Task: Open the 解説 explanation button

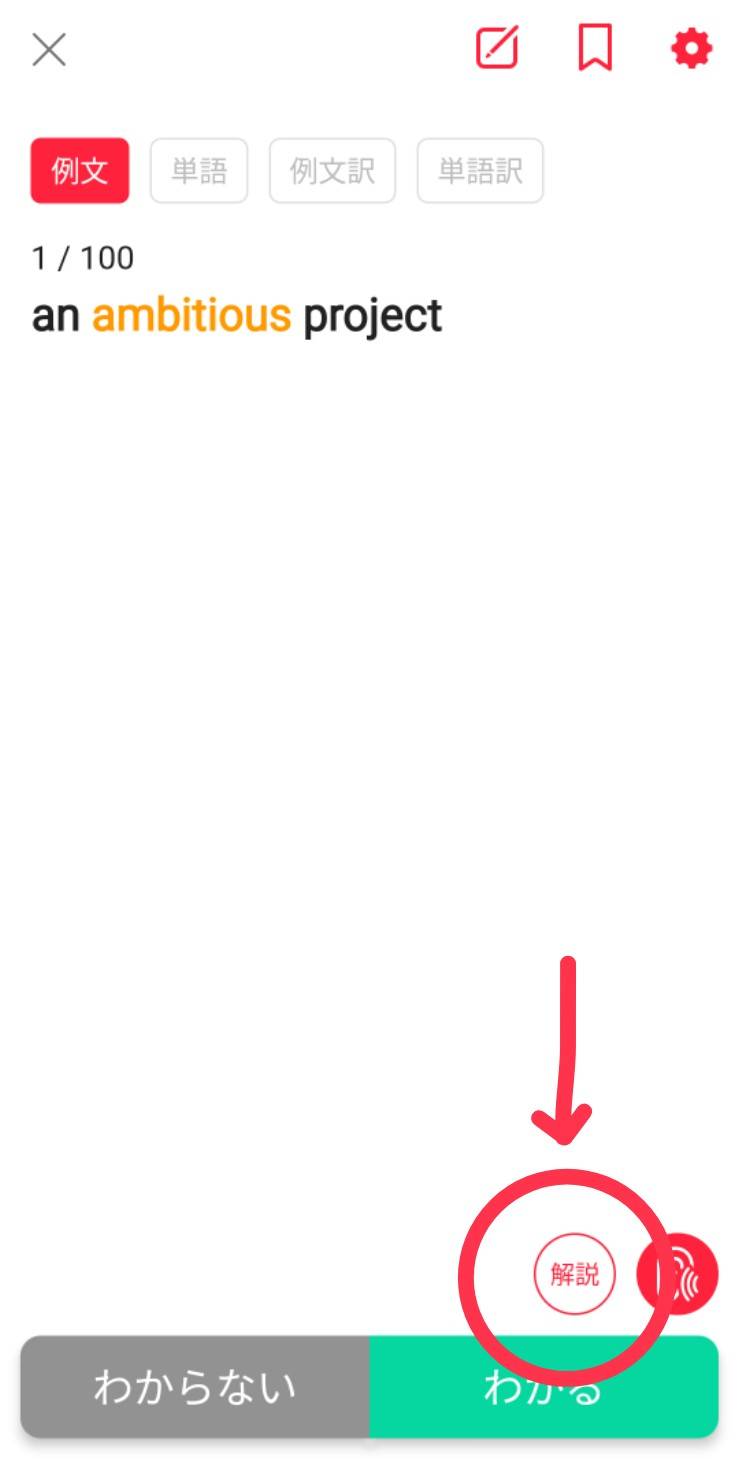Action: coord(574,1274)
